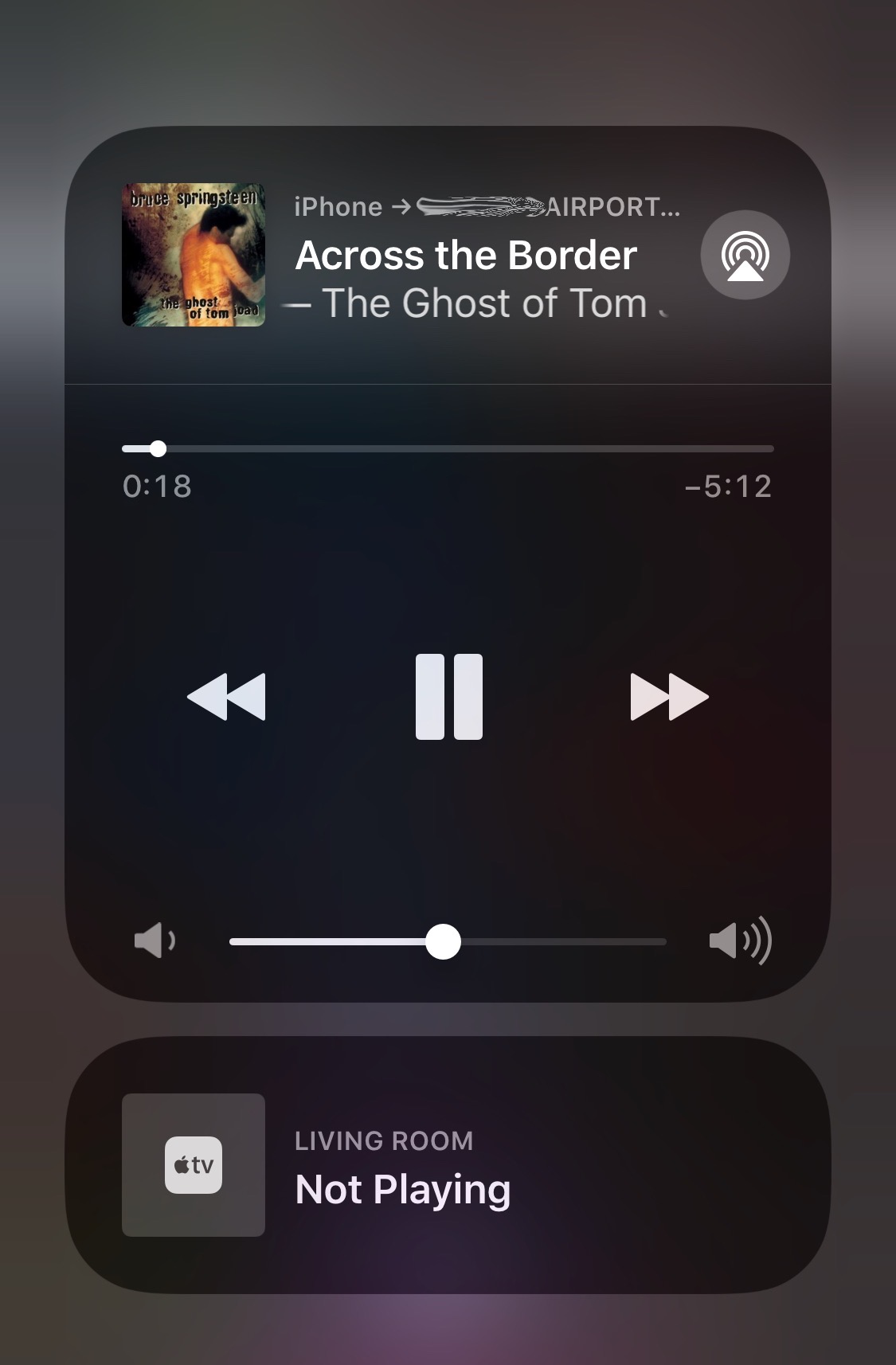Open the AirPlay output picker
The height and width of the screenshot is (1365, 896).
(745, 255)
